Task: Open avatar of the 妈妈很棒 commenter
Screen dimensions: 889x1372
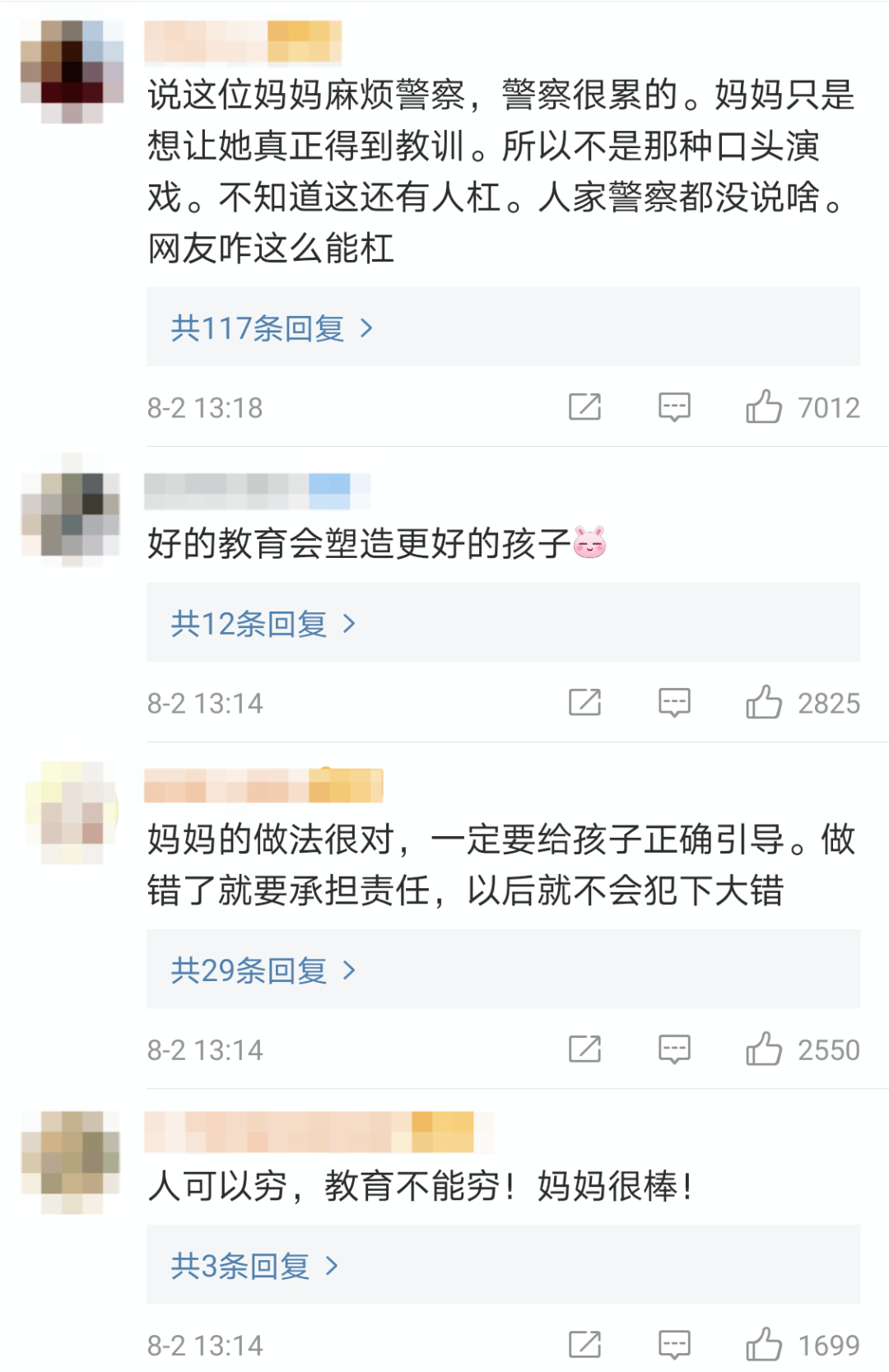Action: click(x=72, y=1161)
